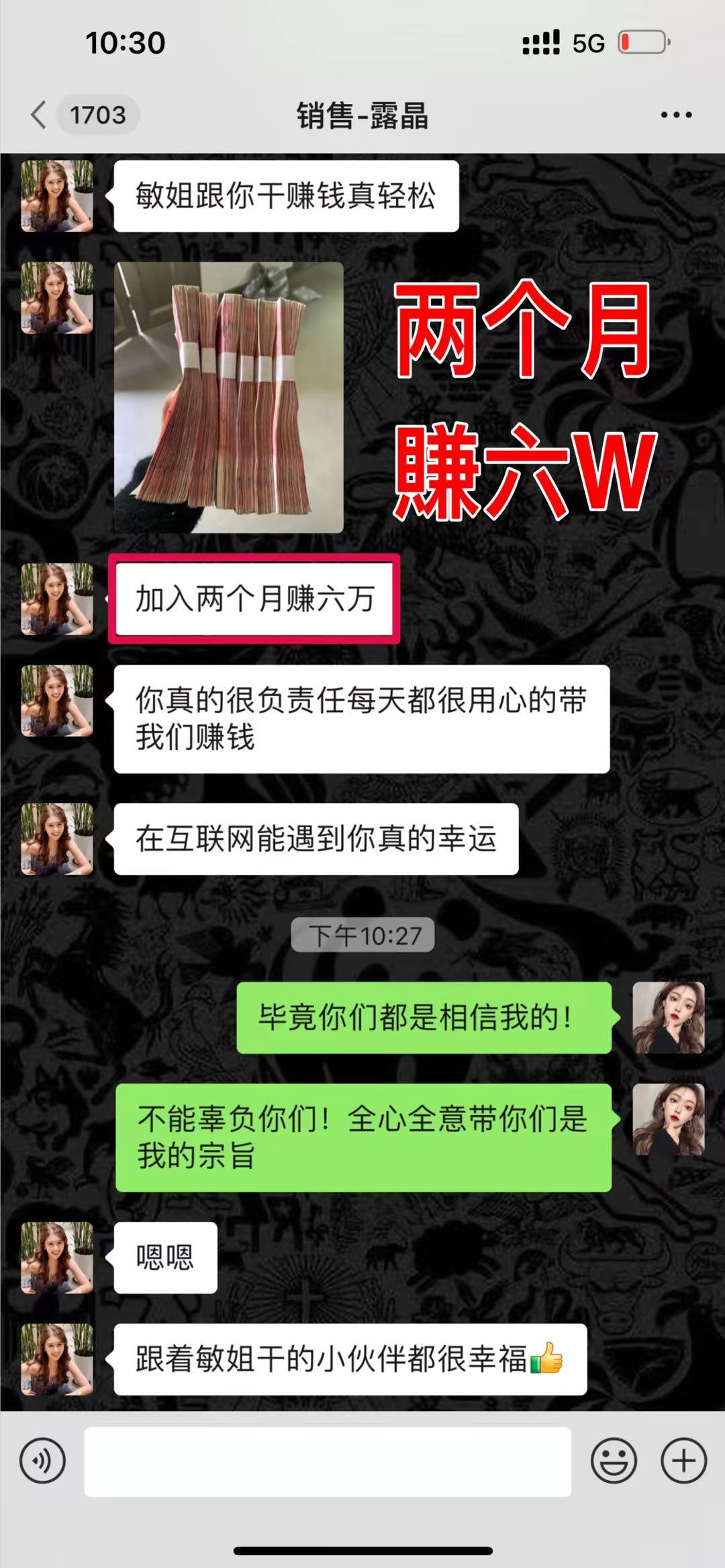
Task: Switch to voice message input
Action: coord(42,1461)
